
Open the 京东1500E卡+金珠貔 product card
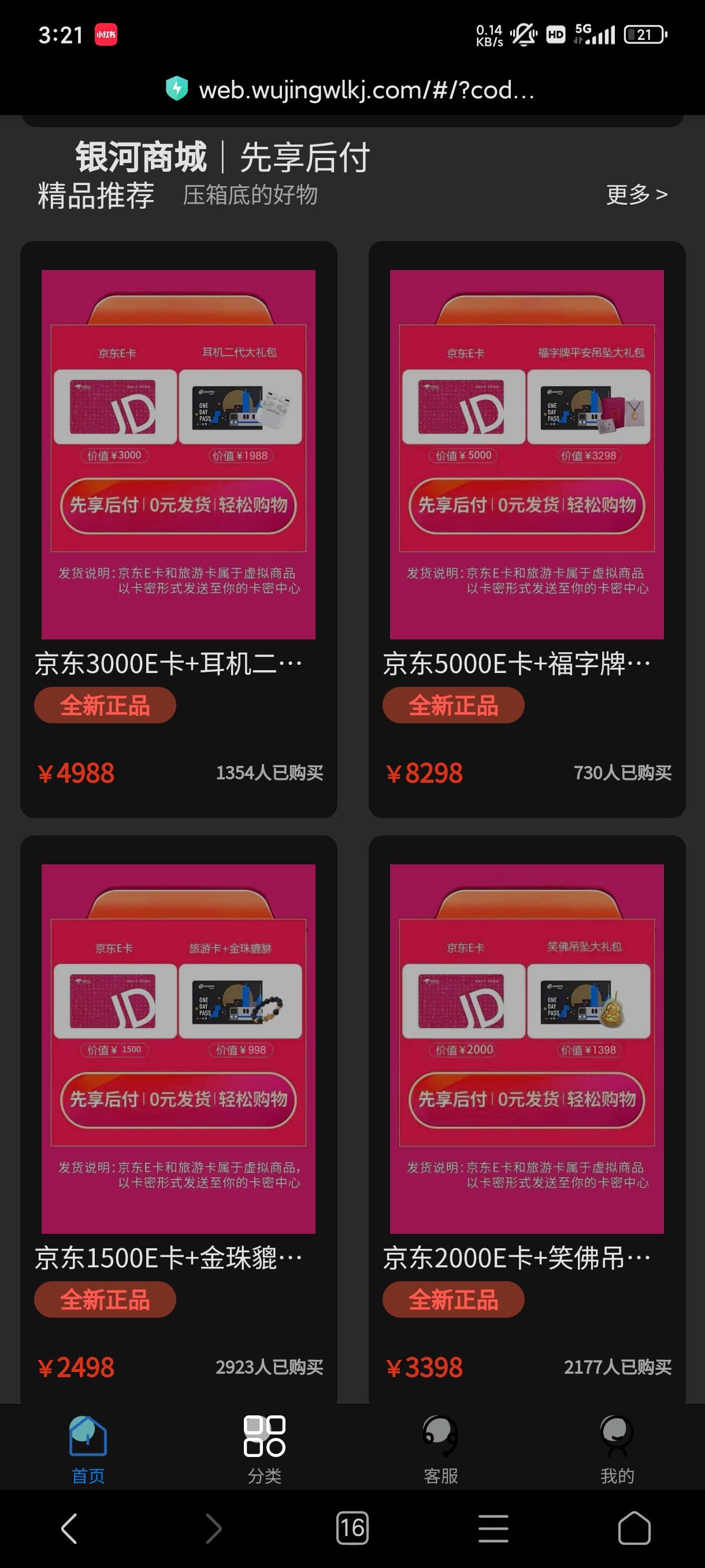[x=178, y=1120]
